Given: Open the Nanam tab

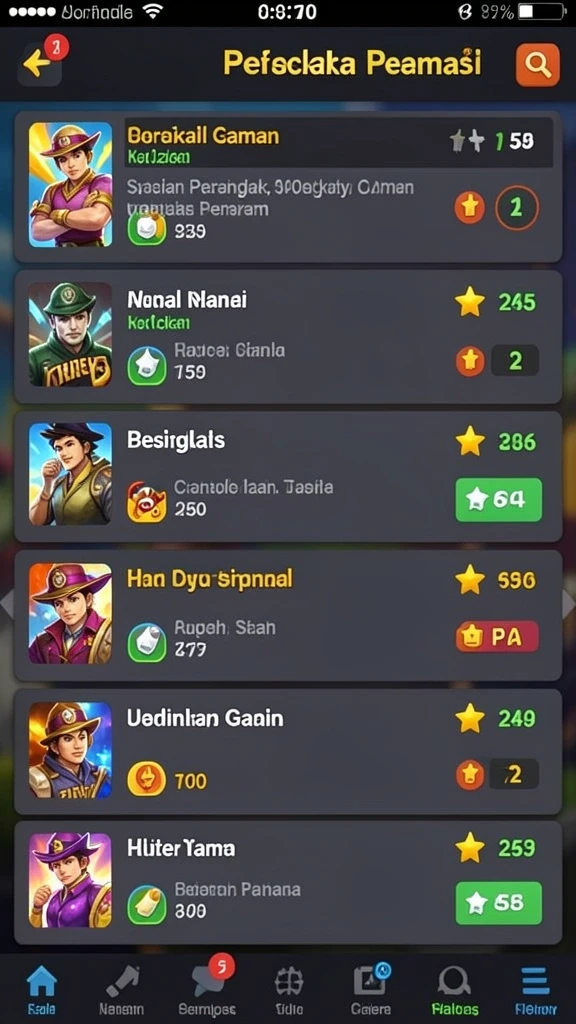Looking at the screenshot, I should [121, 988].
